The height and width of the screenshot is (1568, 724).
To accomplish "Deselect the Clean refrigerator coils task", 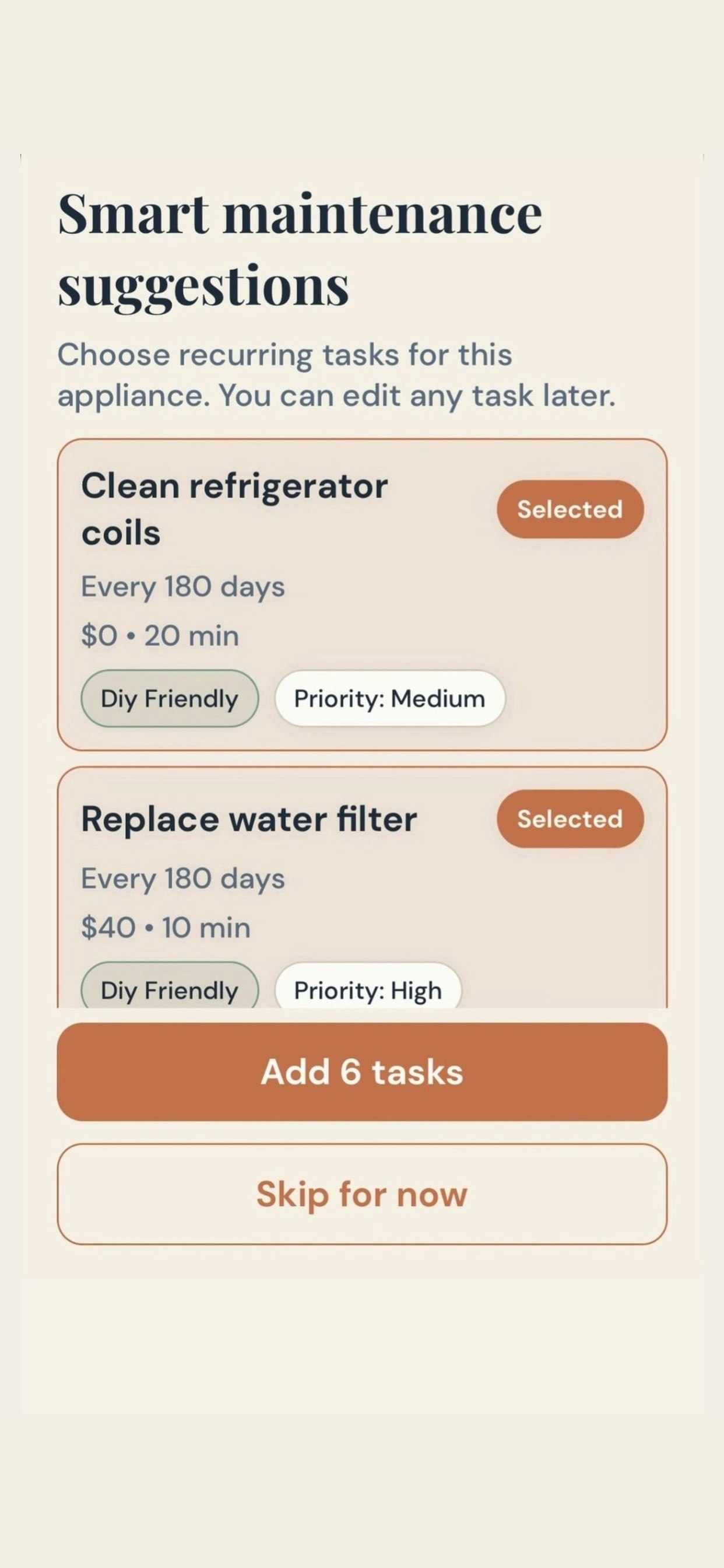I will (570, 509).
